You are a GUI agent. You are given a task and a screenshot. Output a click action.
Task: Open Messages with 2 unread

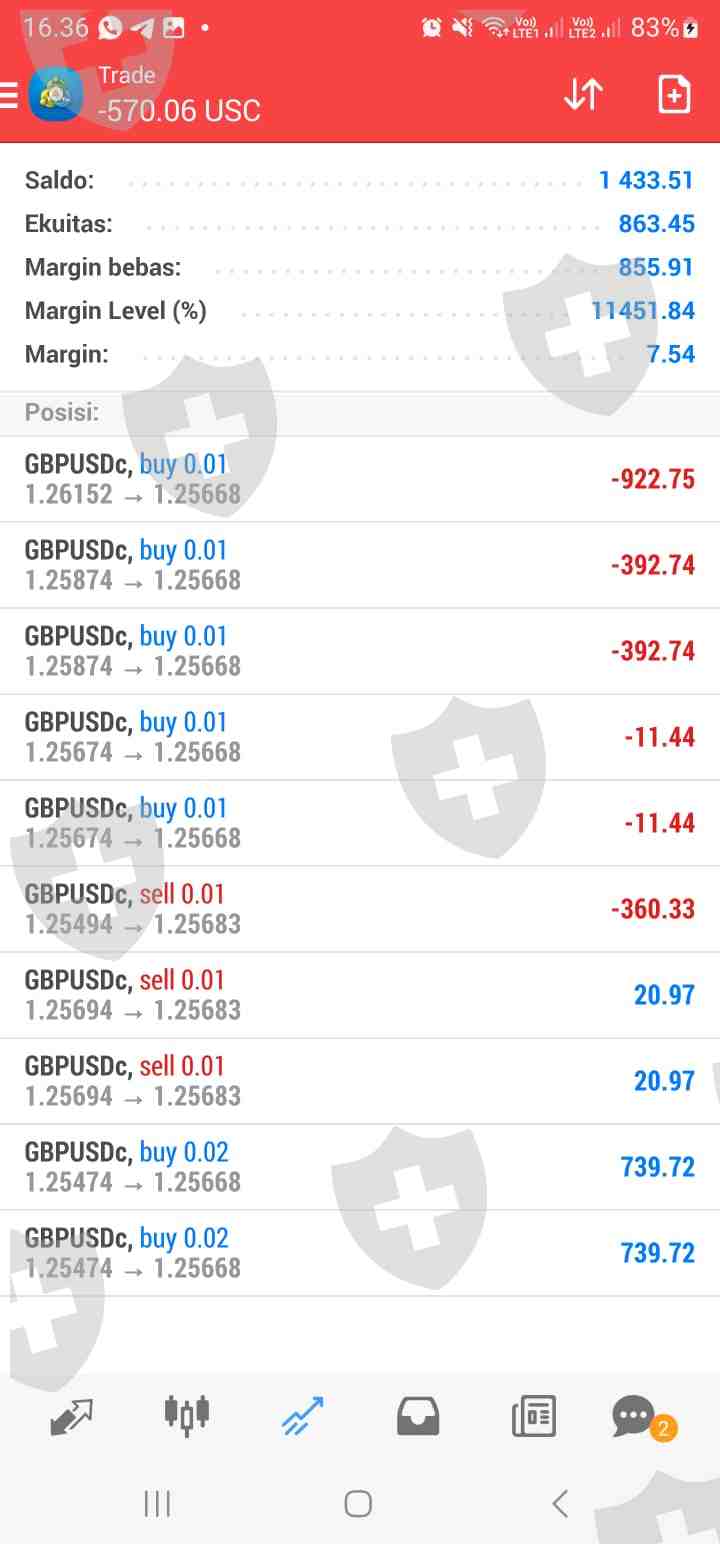pyautogui.click(x=636, y=1416)
